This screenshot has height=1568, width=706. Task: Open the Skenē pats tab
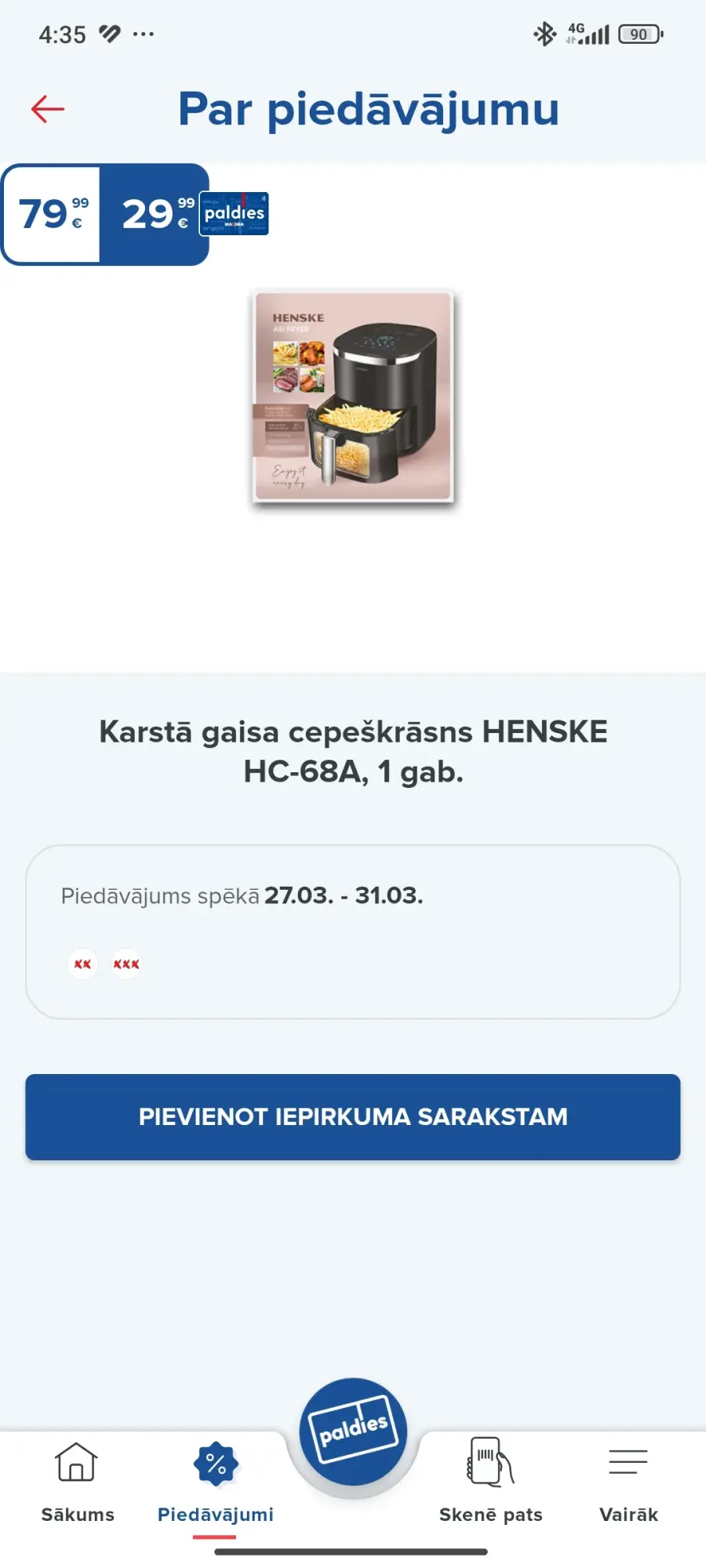pos(491,1481)
